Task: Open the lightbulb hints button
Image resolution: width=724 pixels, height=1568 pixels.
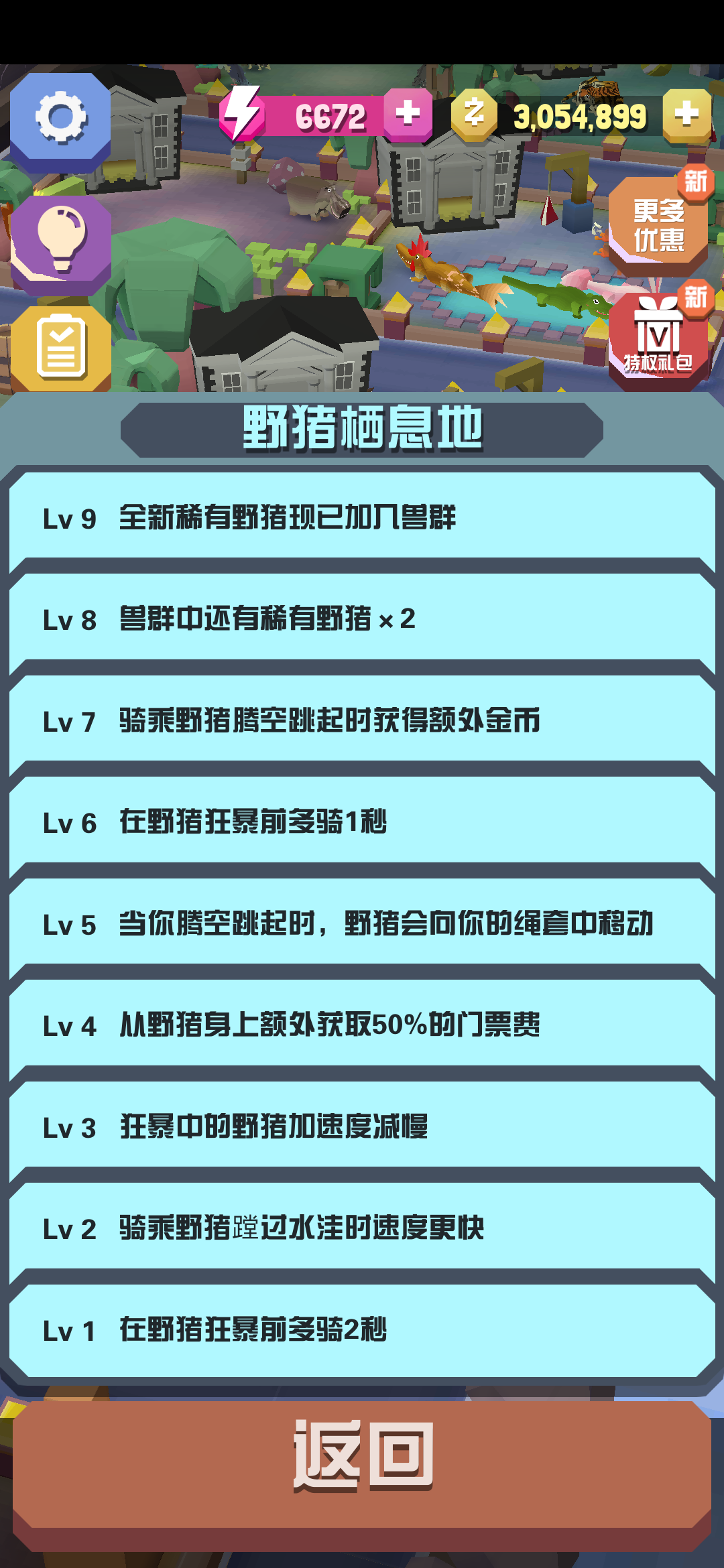Action: point(60,241)
